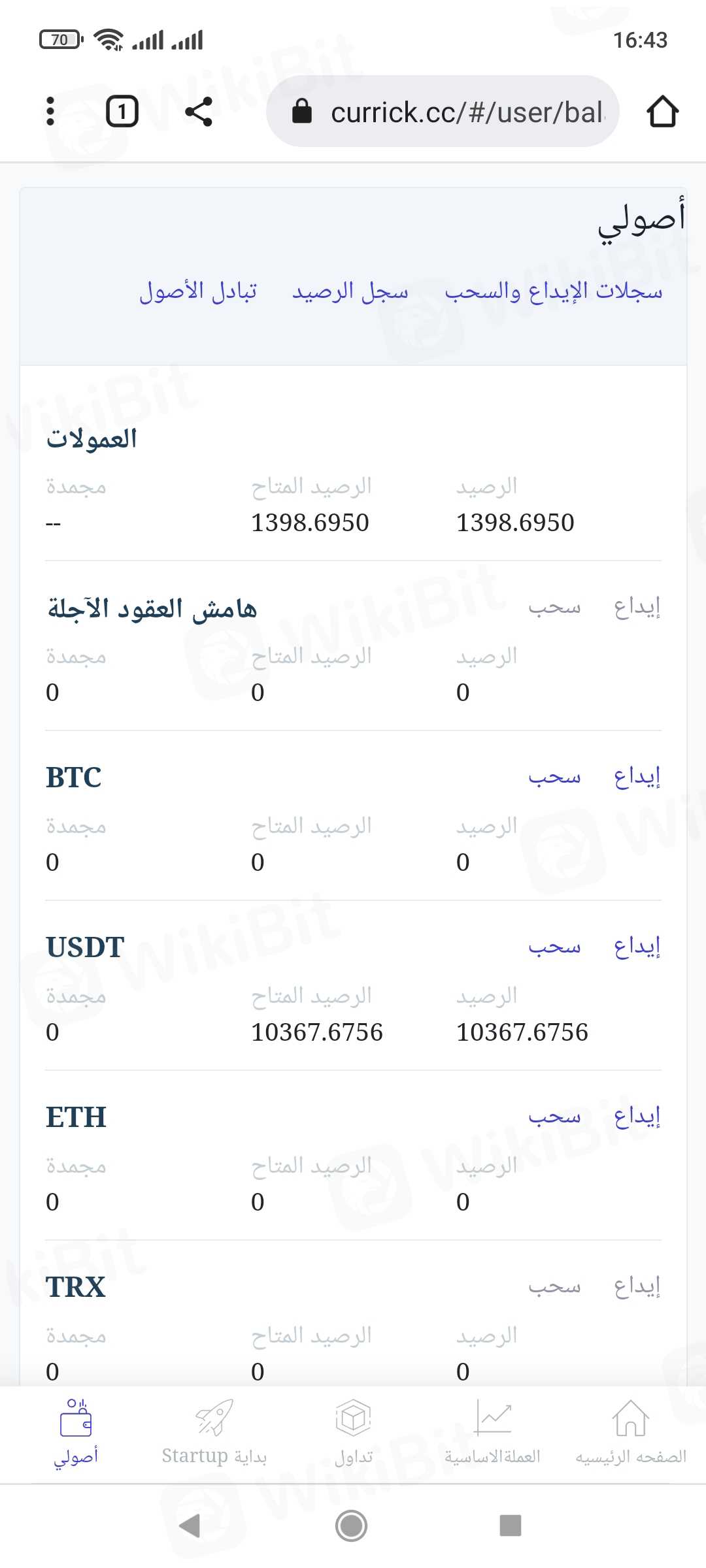706x1568 pixels.
Task: Tap سحب for BTC
Action: (554, 777)
